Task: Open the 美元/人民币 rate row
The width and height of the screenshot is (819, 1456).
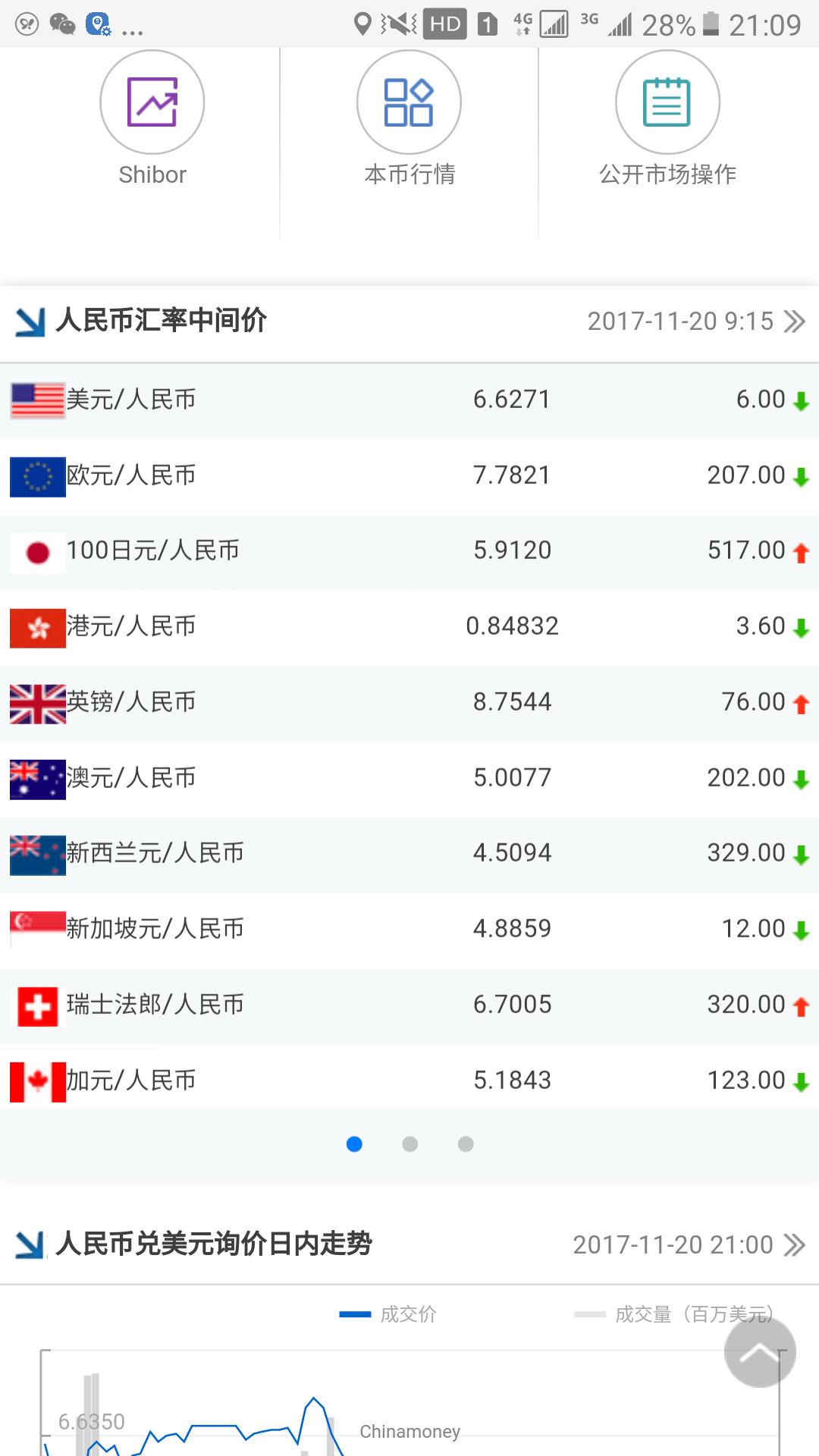Action: click(409, 400)
